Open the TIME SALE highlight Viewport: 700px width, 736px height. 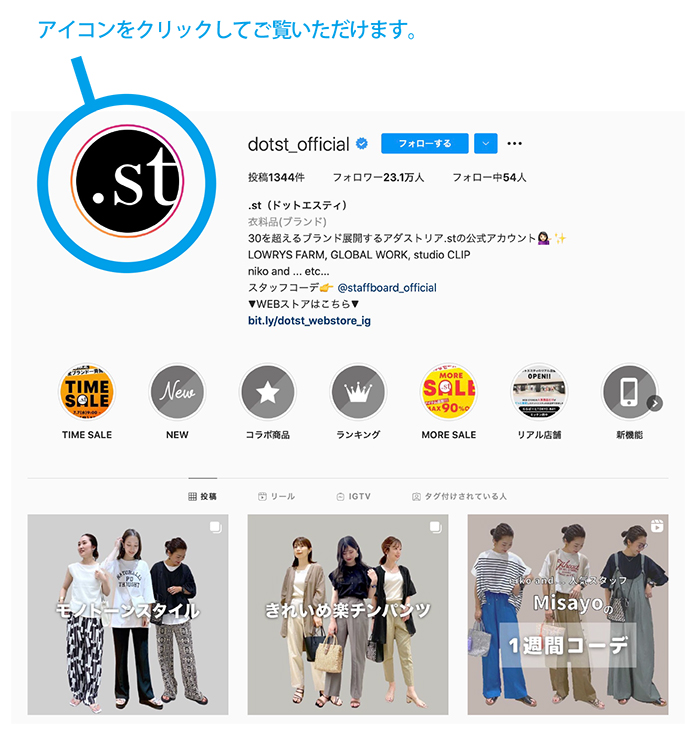click(x=87, y=392)
